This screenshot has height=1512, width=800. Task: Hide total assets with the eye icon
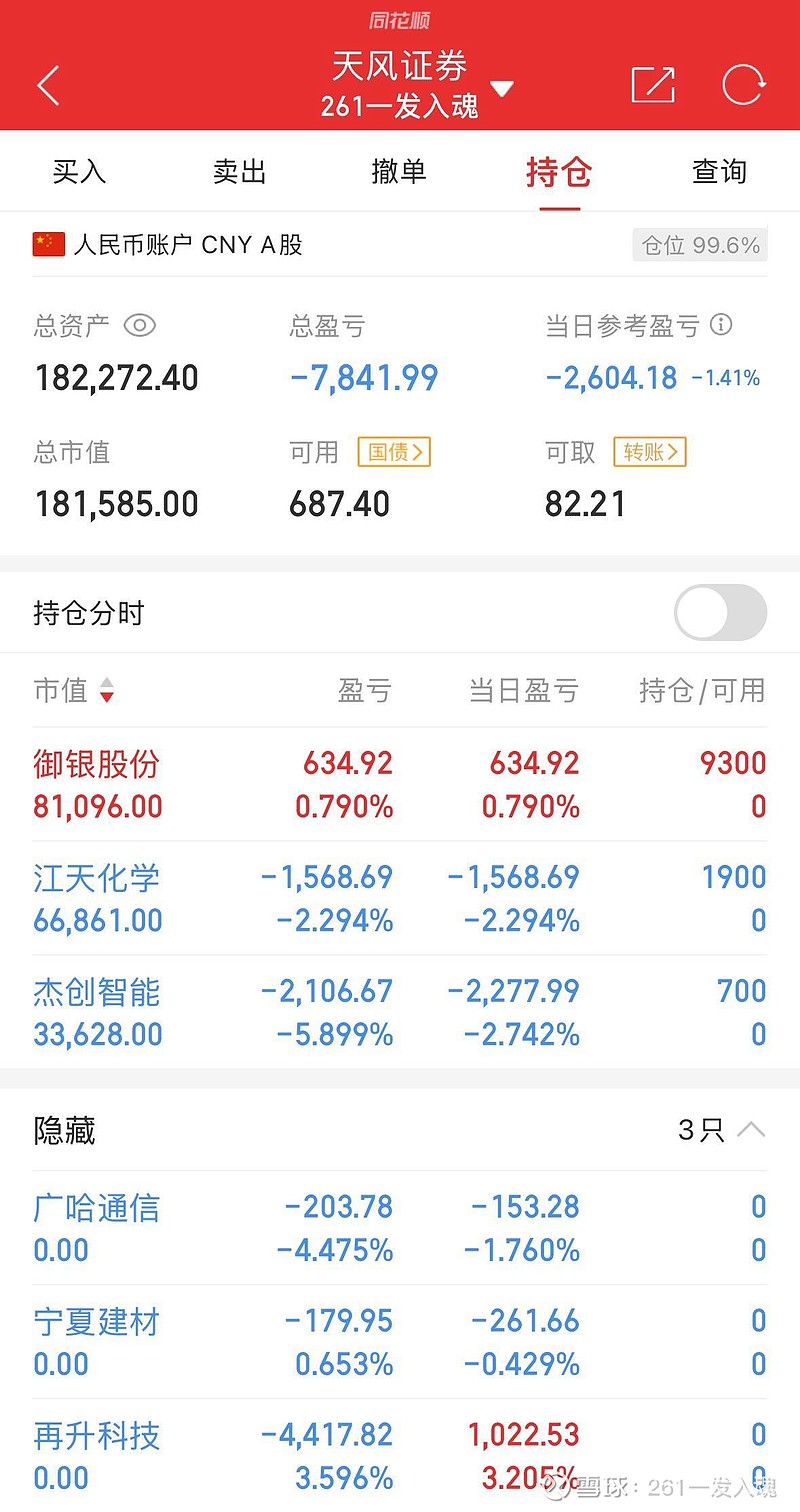pos(139,325)
